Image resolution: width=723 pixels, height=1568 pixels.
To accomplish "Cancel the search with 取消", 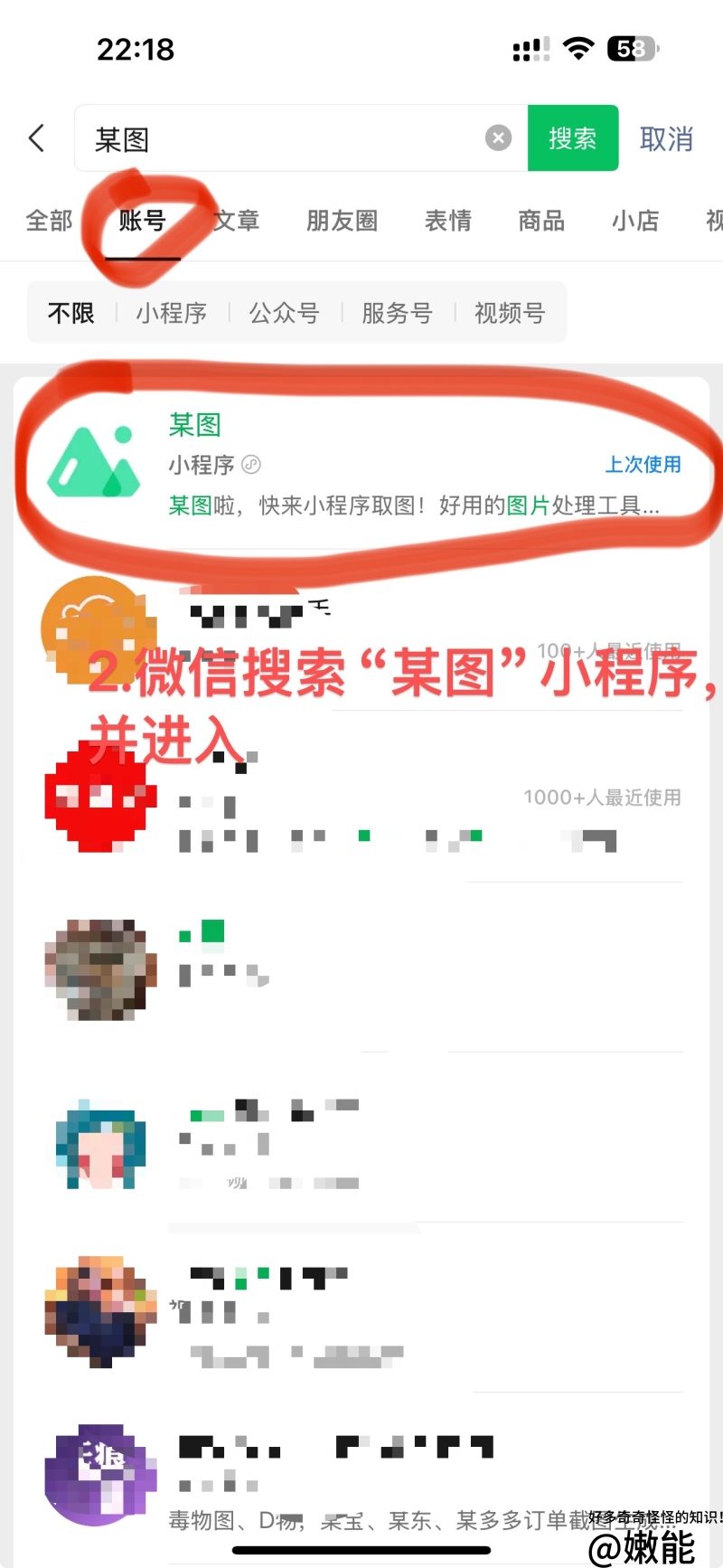I will tap(666, 138).
